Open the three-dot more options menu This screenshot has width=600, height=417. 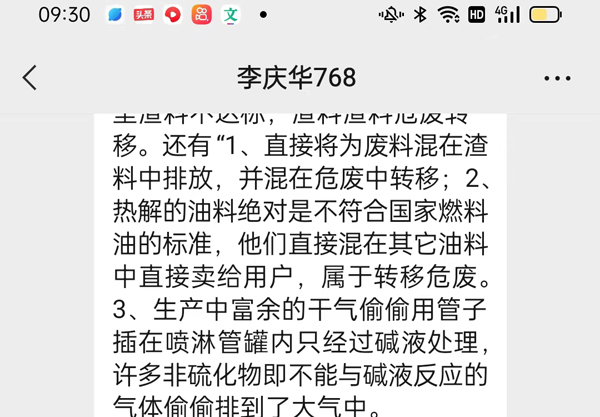click(557, 78)
